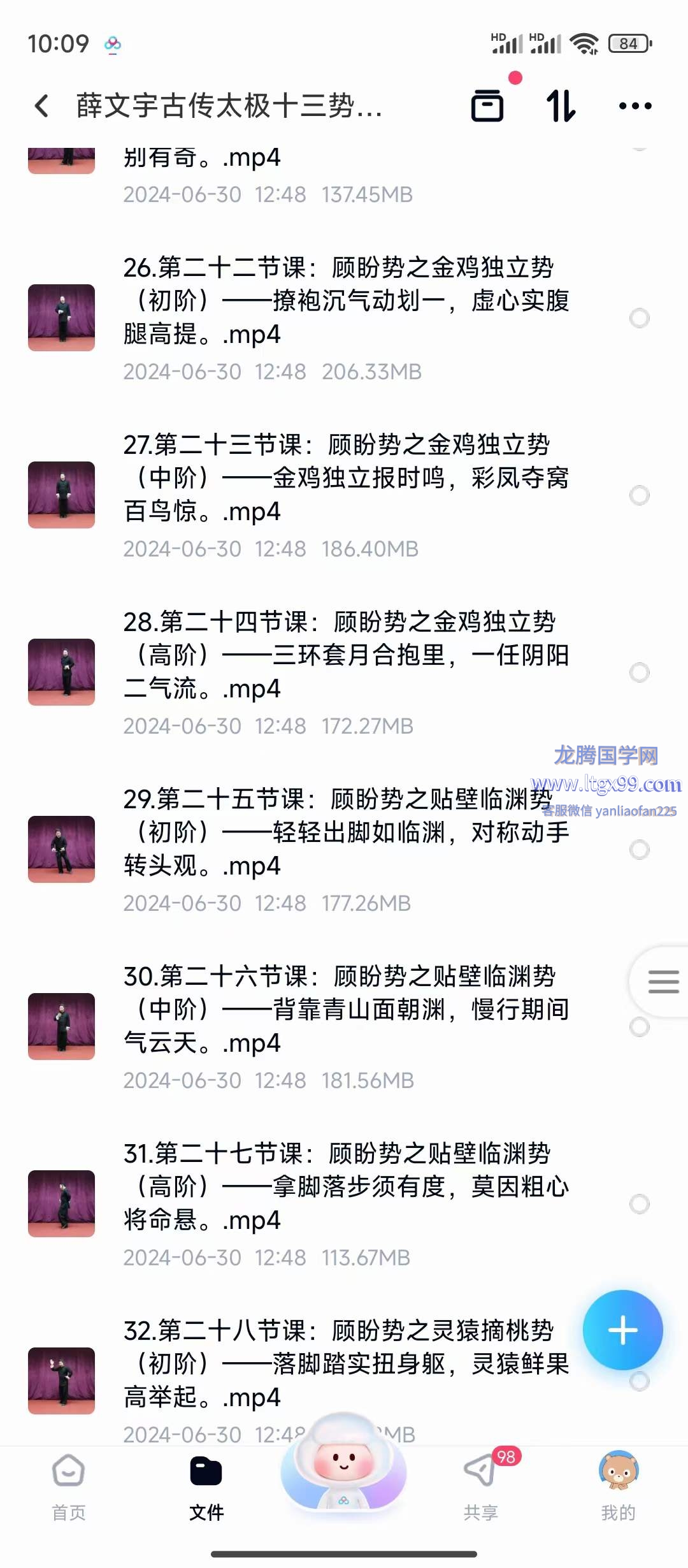Tap the blue plus floating button
Screen dimensions: 688x1568
[622, 1330]
